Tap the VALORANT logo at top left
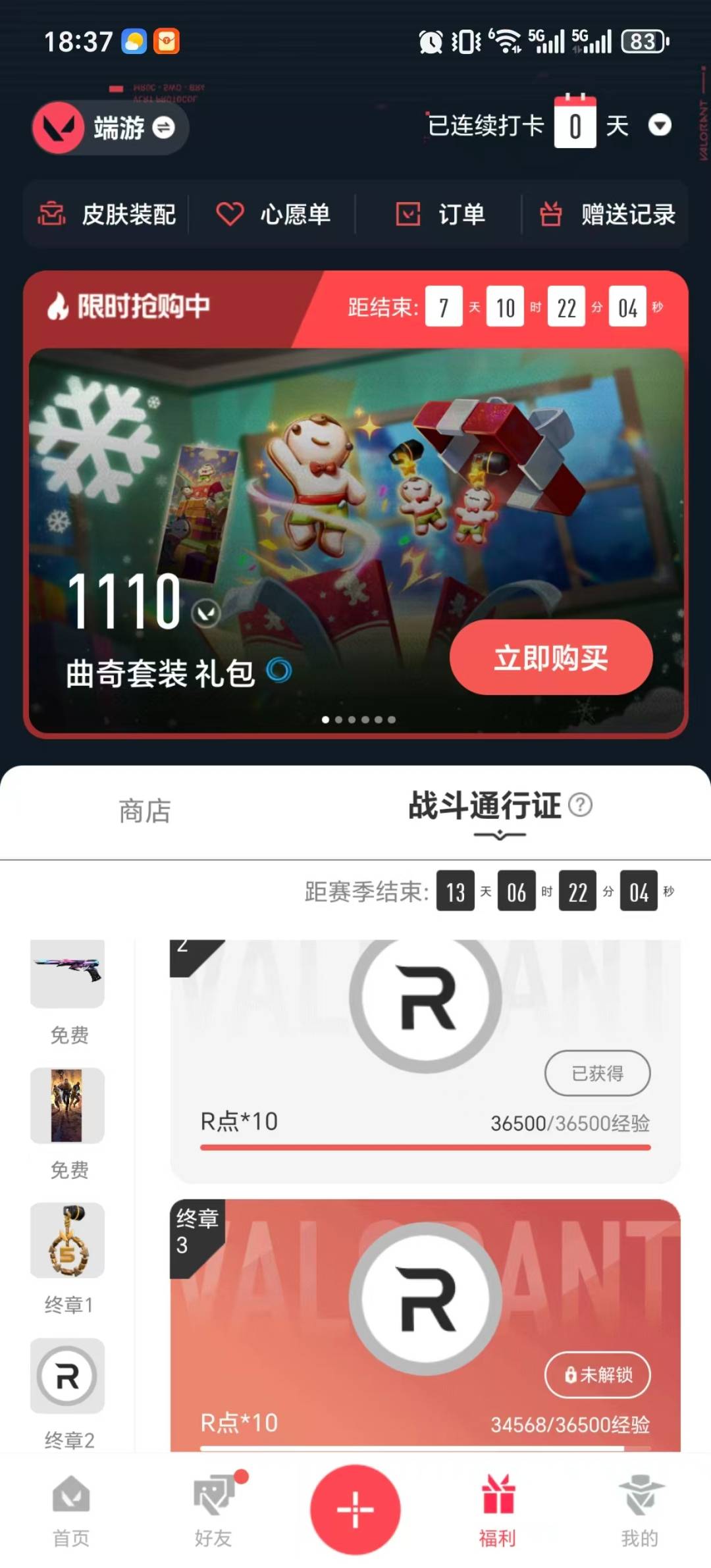 tap(59, 128)
